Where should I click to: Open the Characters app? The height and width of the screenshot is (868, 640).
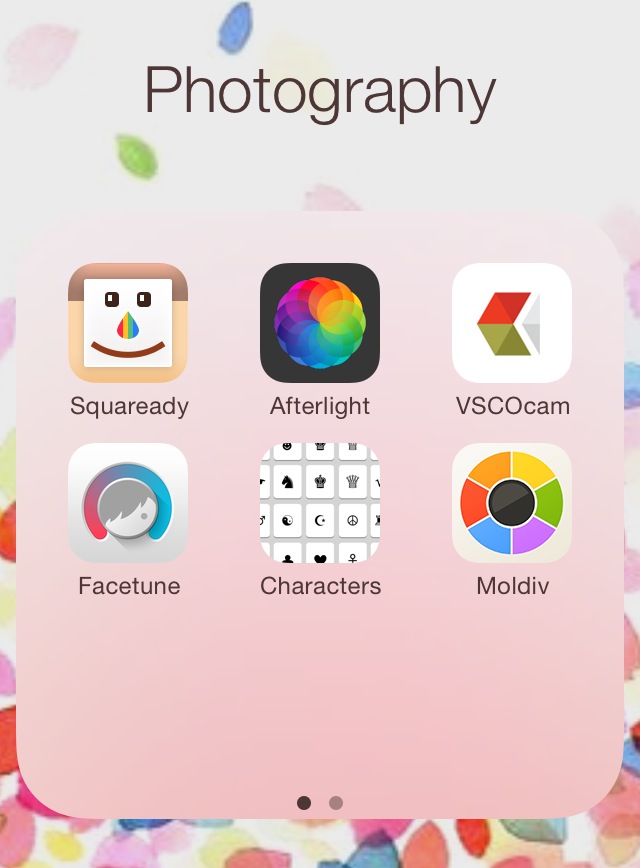pos(320,503)
